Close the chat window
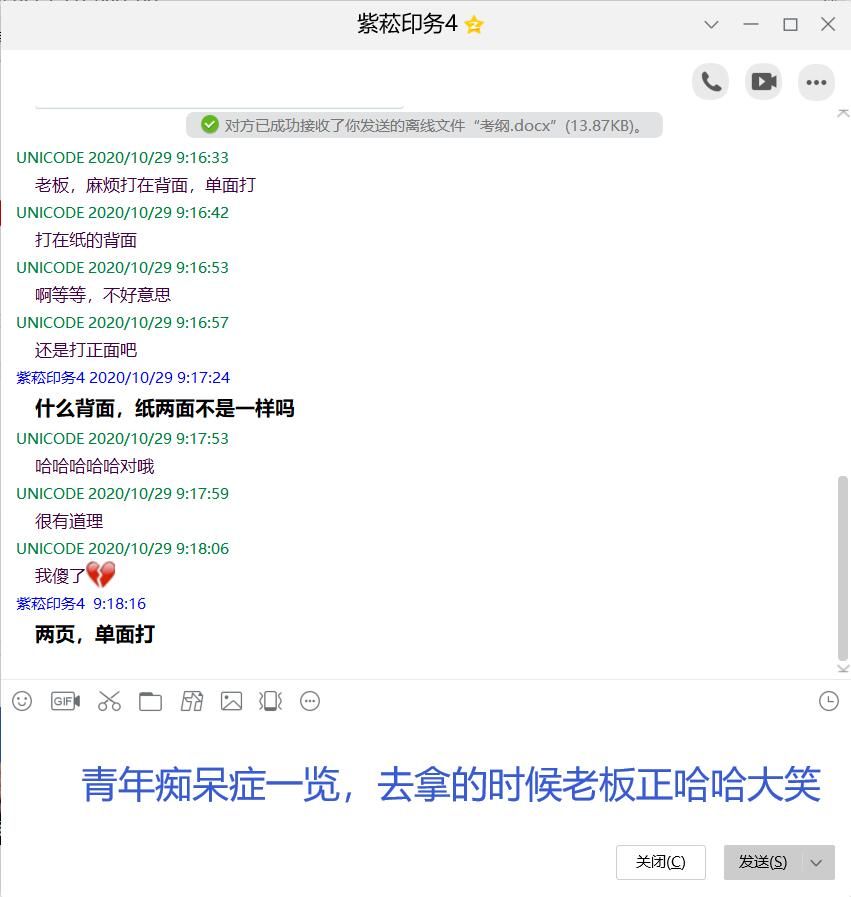This screenshot has height=897, width=851. [x=828, y=24]
